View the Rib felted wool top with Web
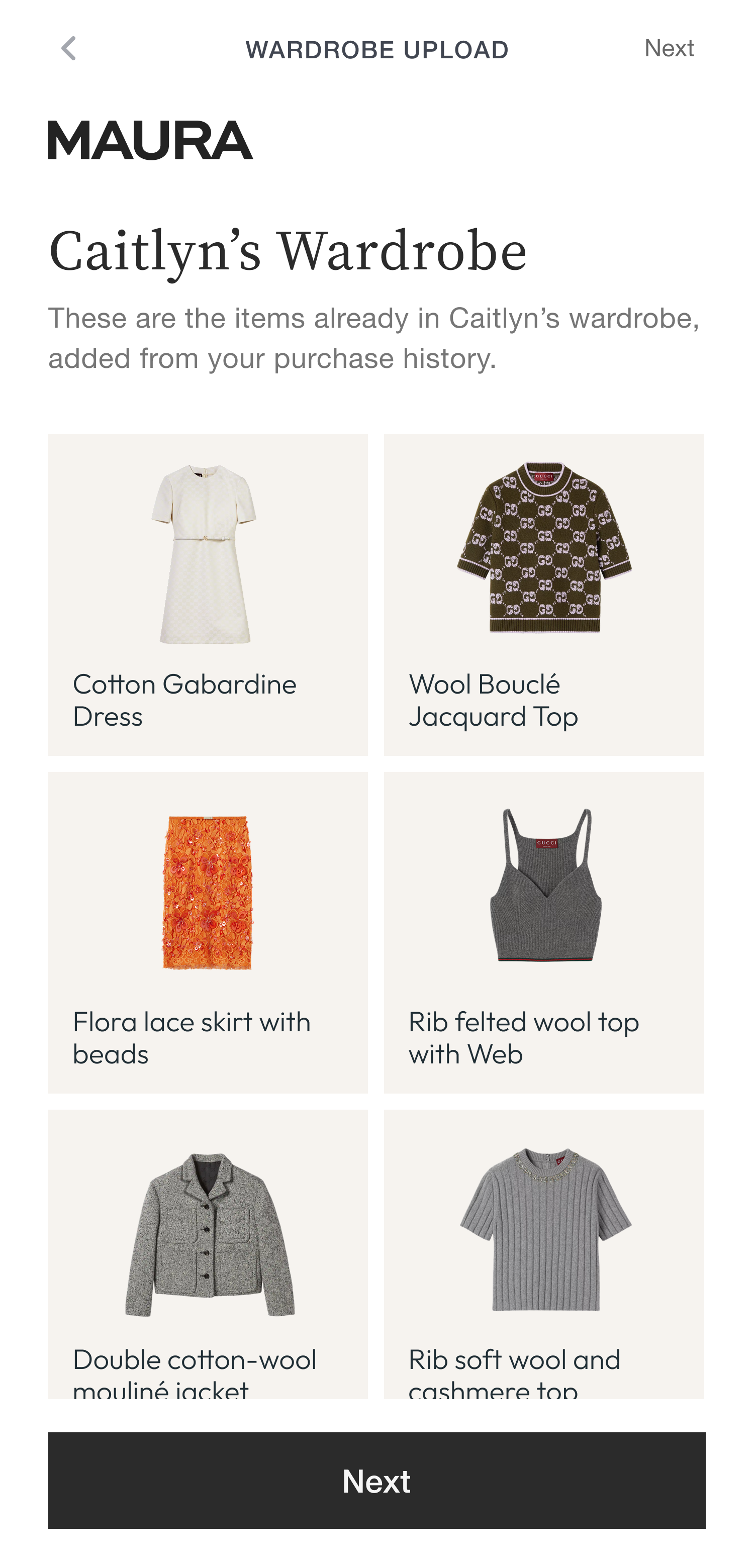 (543, 932)
